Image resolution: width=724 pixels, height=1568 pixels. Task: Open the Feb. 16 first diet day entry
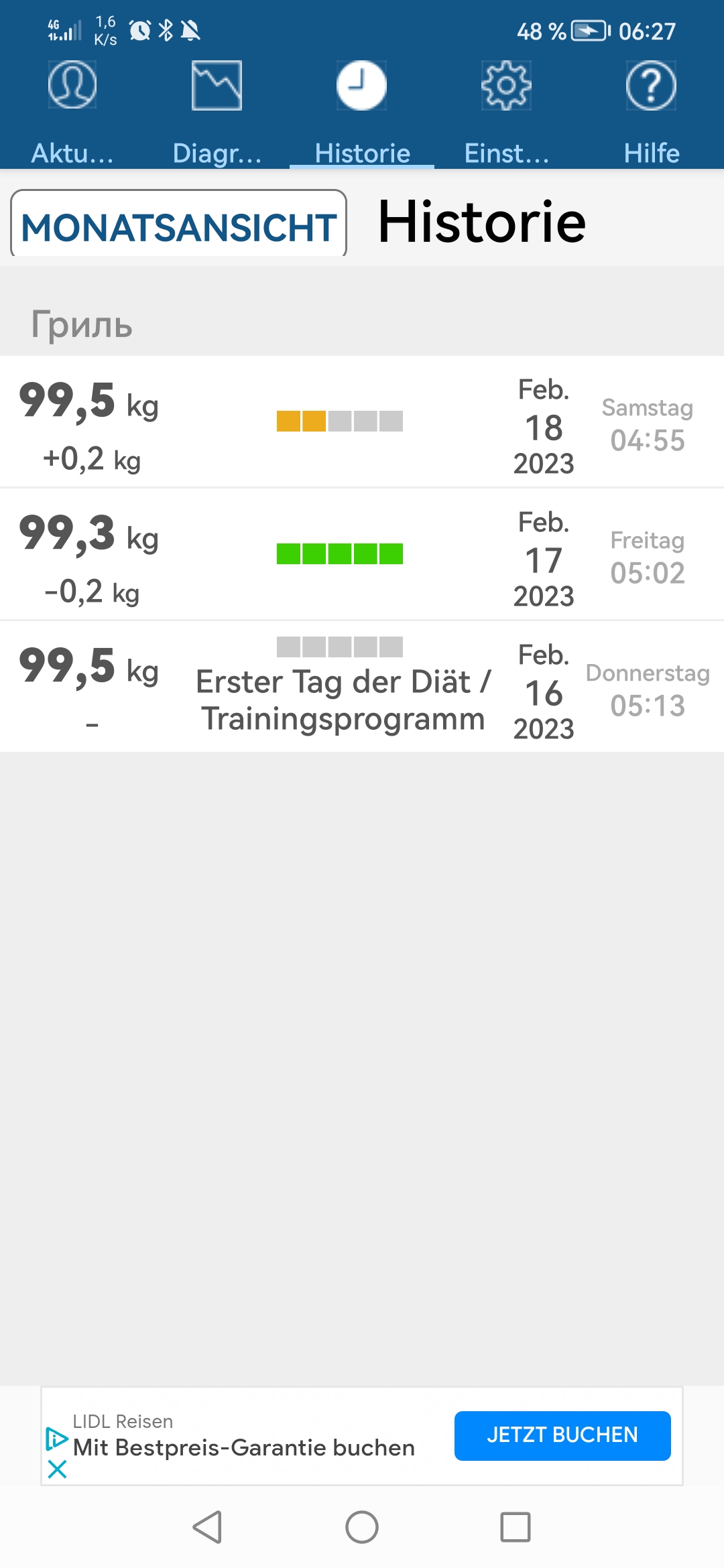pos(362,687)
